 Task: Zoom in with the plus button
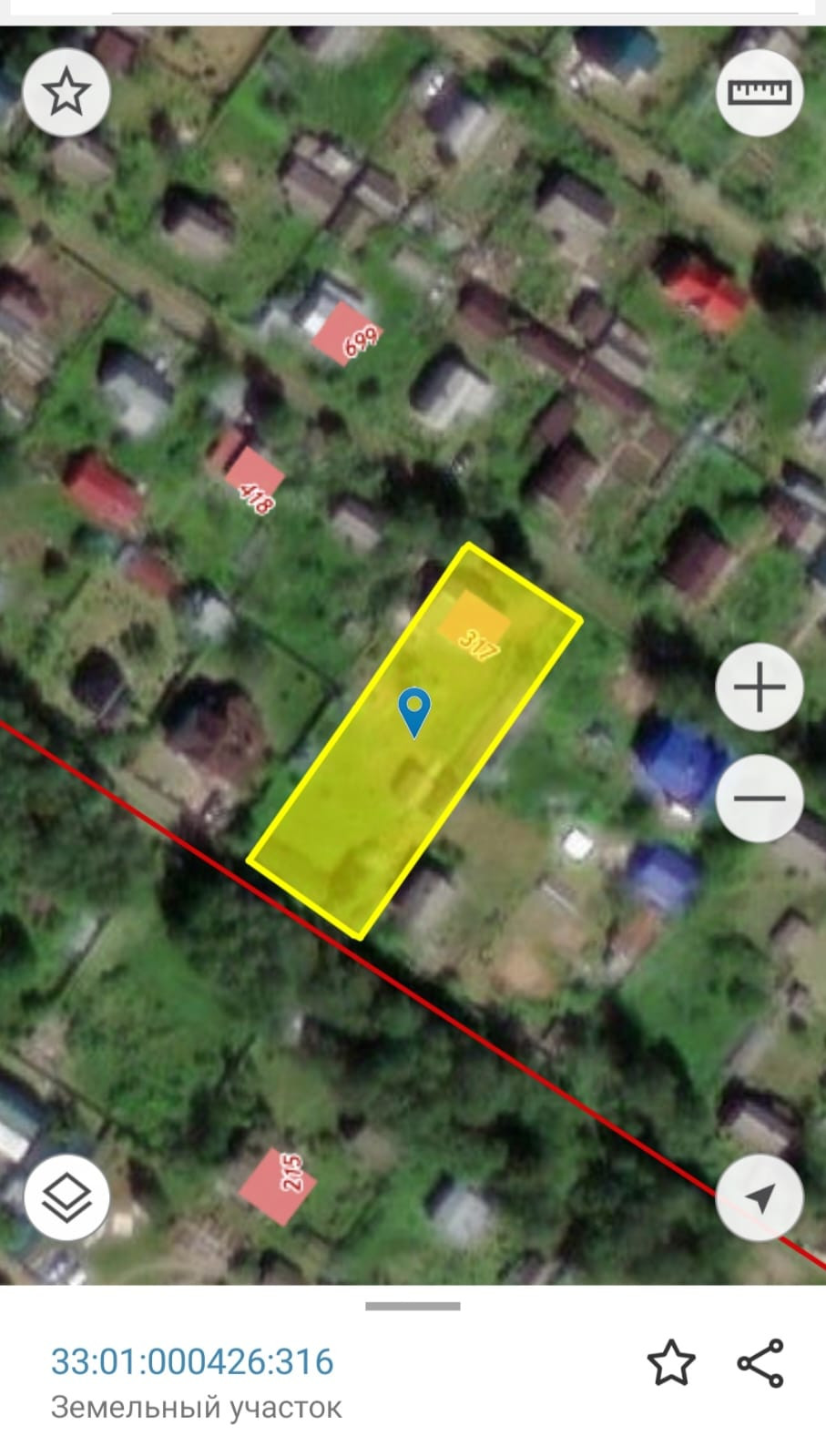tap(760, 687)
